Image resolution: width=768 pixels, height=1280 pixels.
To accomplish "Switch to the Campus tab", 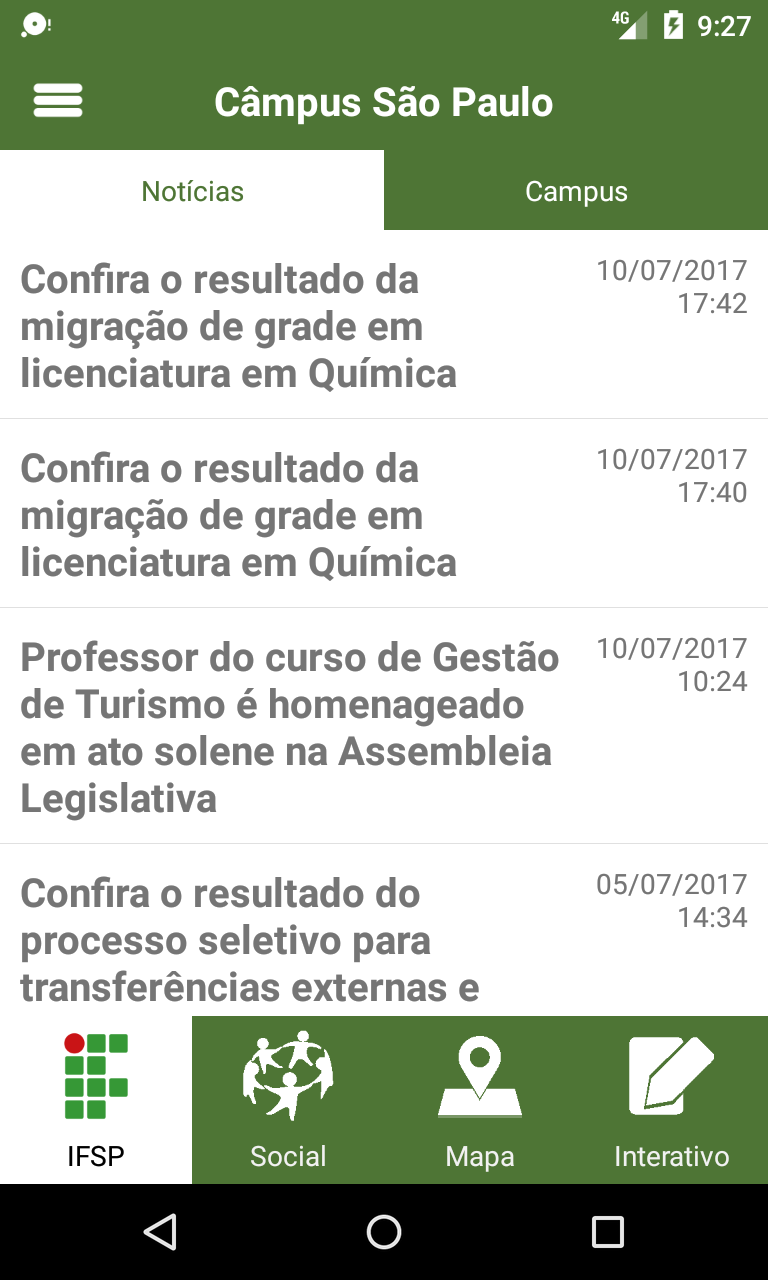I will [576, 191].
